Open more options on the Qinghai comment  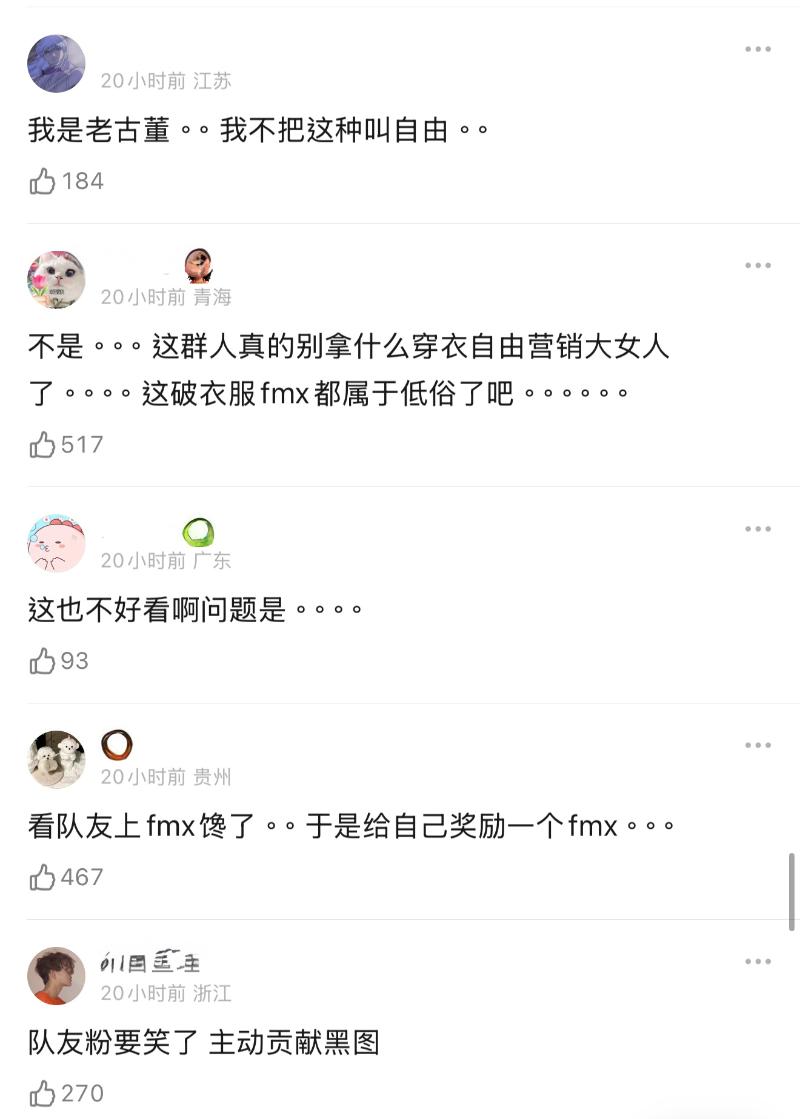[757, 265]
